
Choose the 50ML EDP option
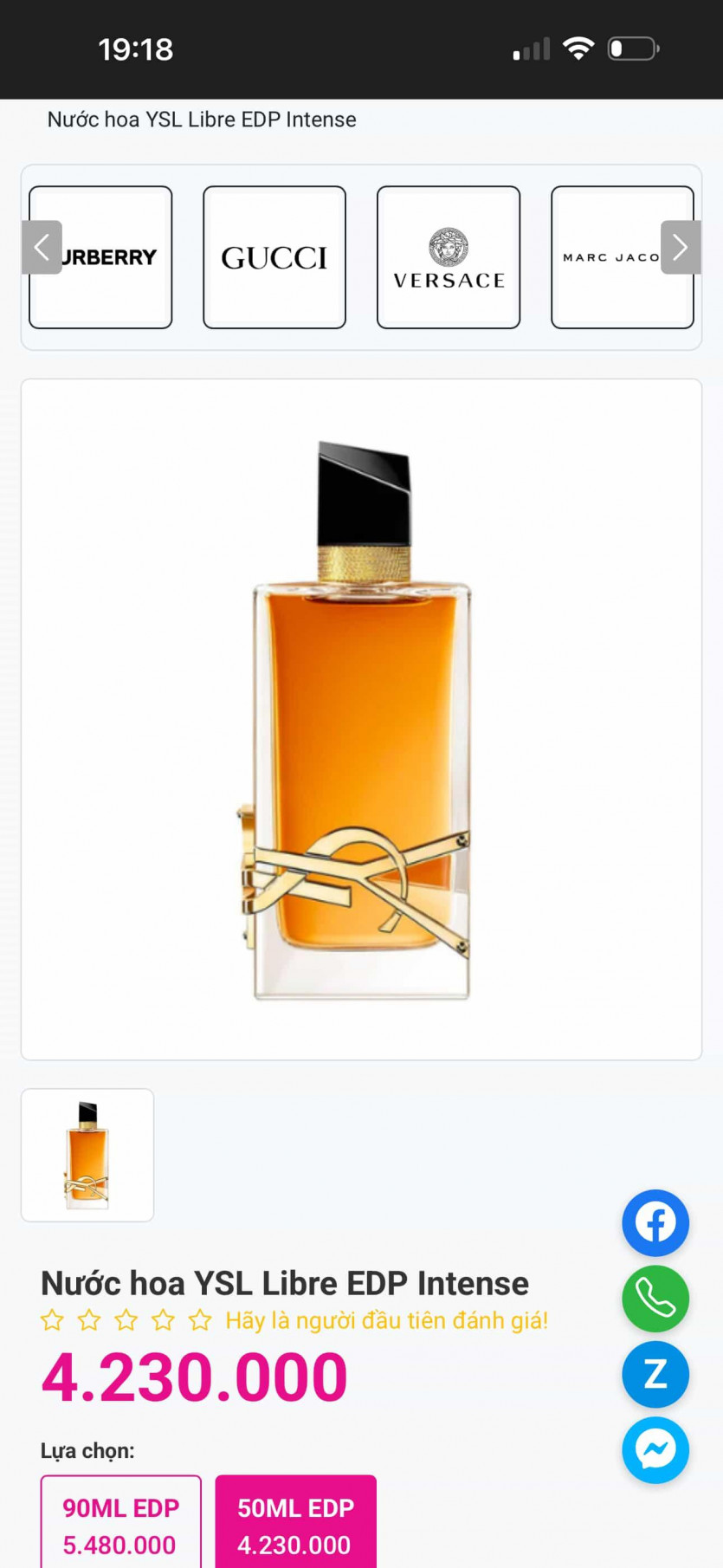295,1525
